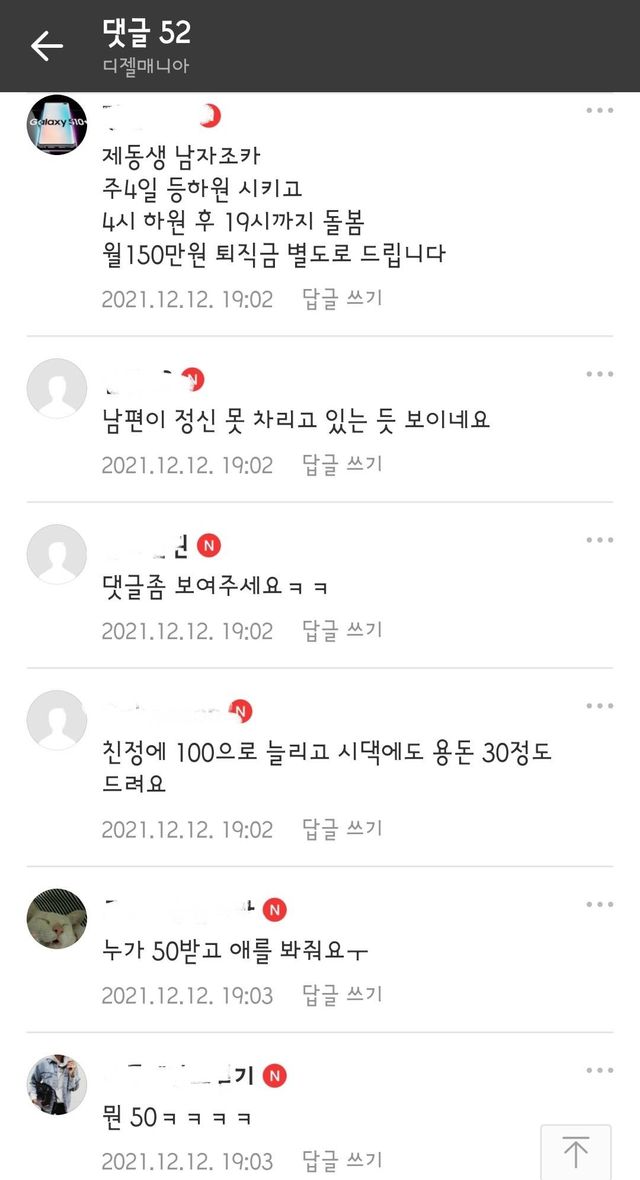The height and width of the screenshot is (1180, 640).
Task: View profile of the 뭔 50 commenter avatar
Action: [56, 1085]
